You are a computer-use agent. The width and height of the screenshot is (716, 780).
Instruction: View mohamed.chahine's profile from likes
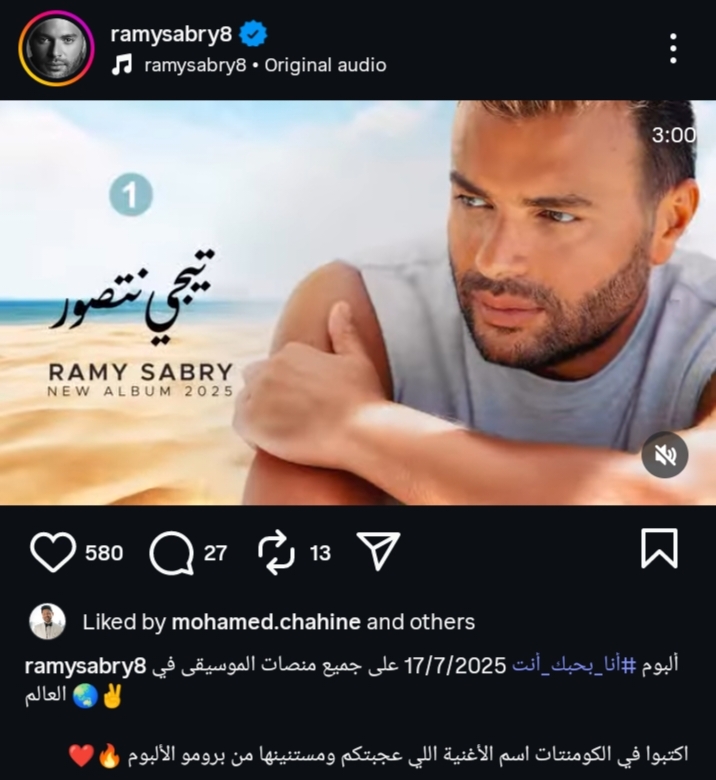[266, 622]
